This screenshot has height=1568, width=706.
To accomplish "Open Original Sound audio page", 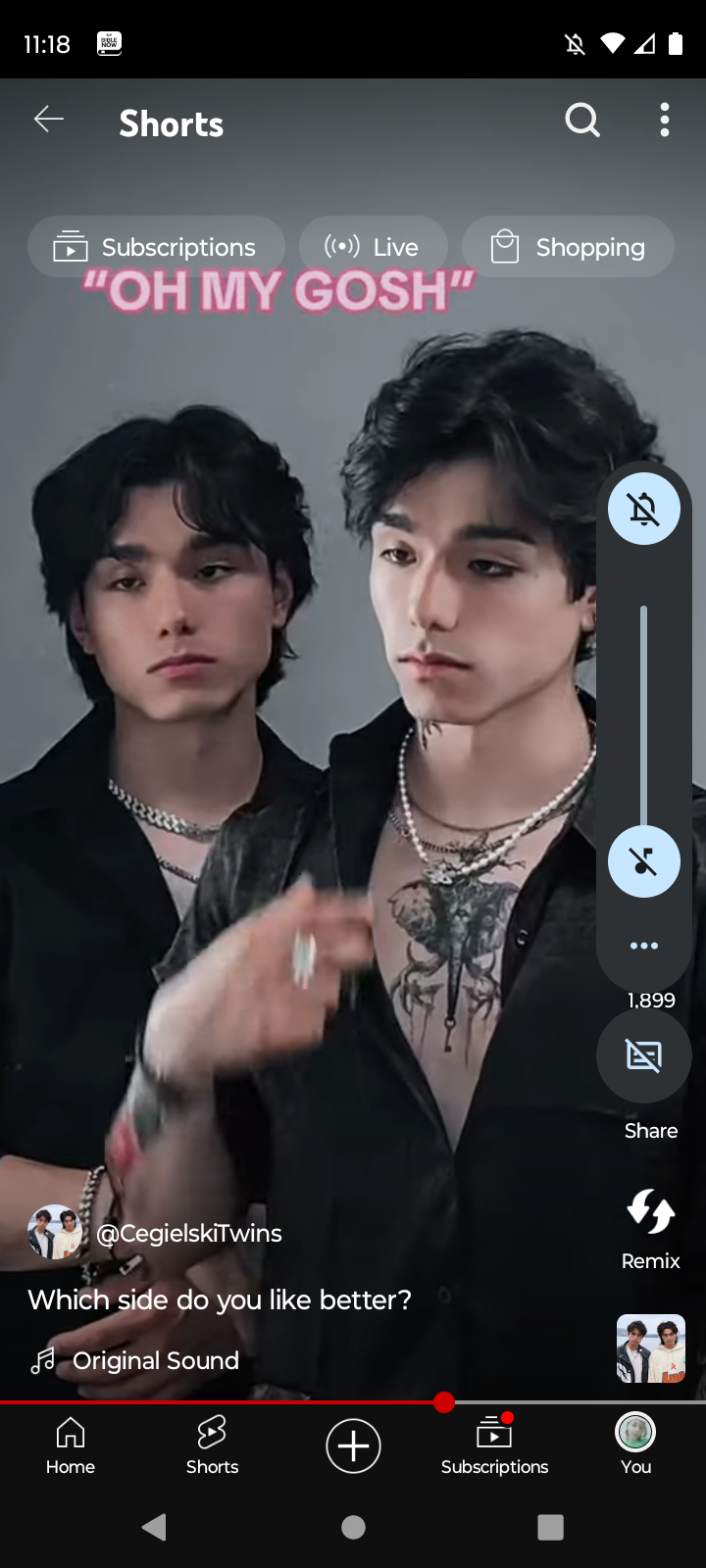I will [155, 1360].
